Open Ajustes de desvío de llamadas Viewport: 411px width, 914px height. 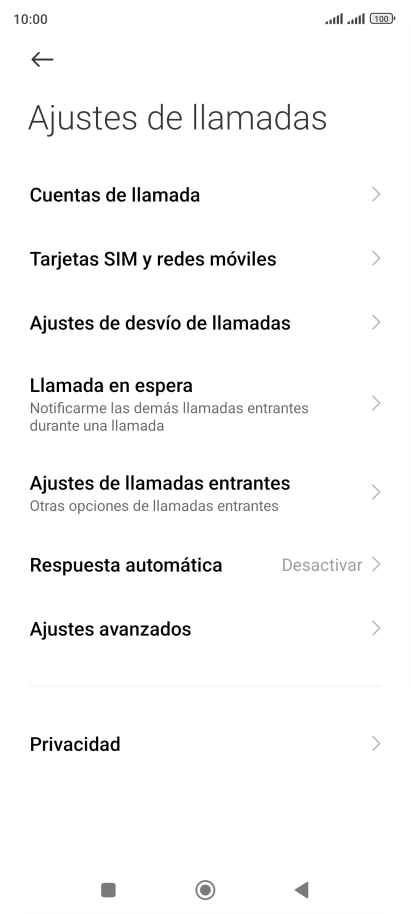click(x=205, y=323)
